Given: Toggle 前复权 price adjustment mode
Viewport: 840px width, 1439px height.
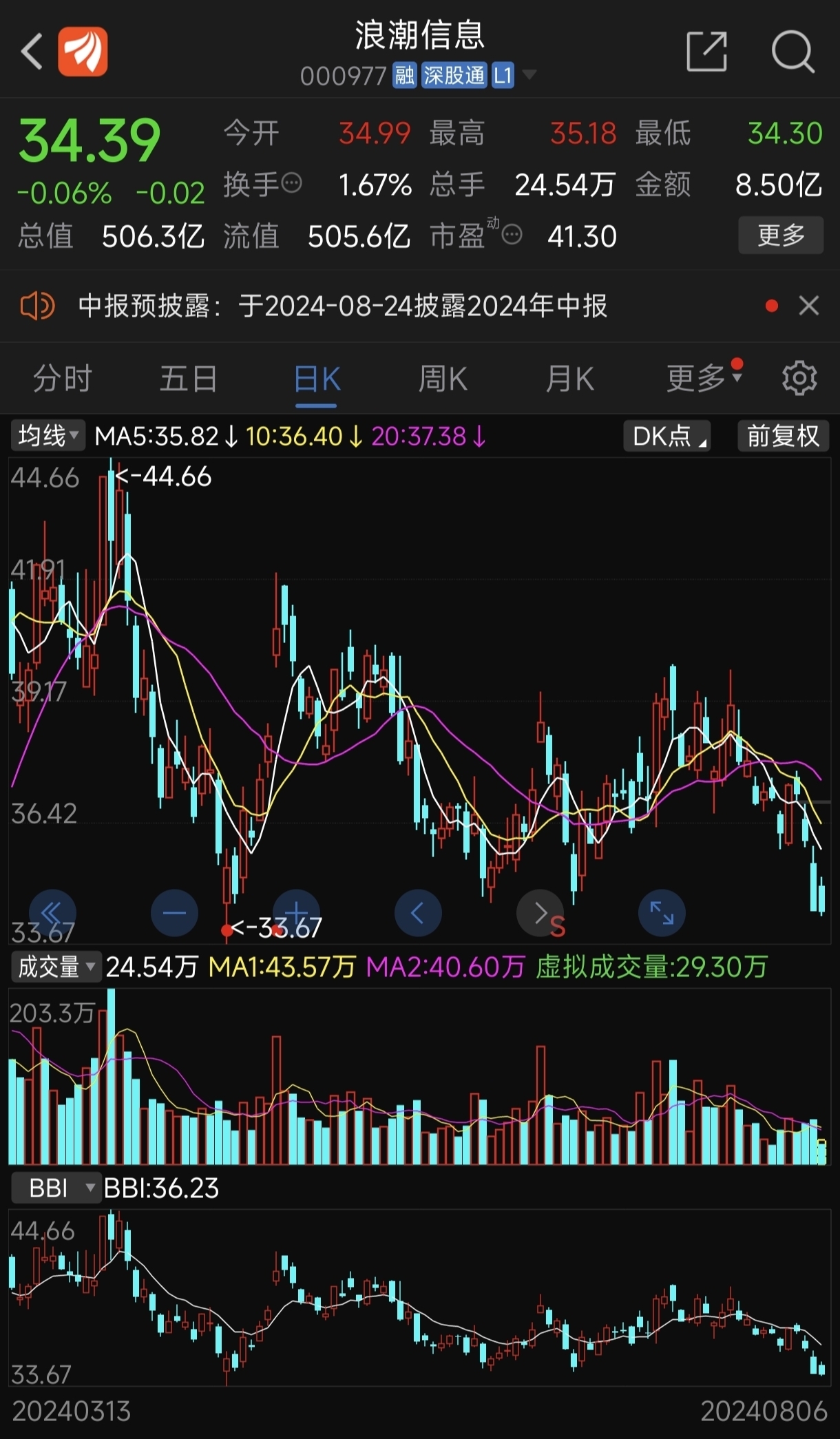Looking at the screenshot, I should pos(783,435).
